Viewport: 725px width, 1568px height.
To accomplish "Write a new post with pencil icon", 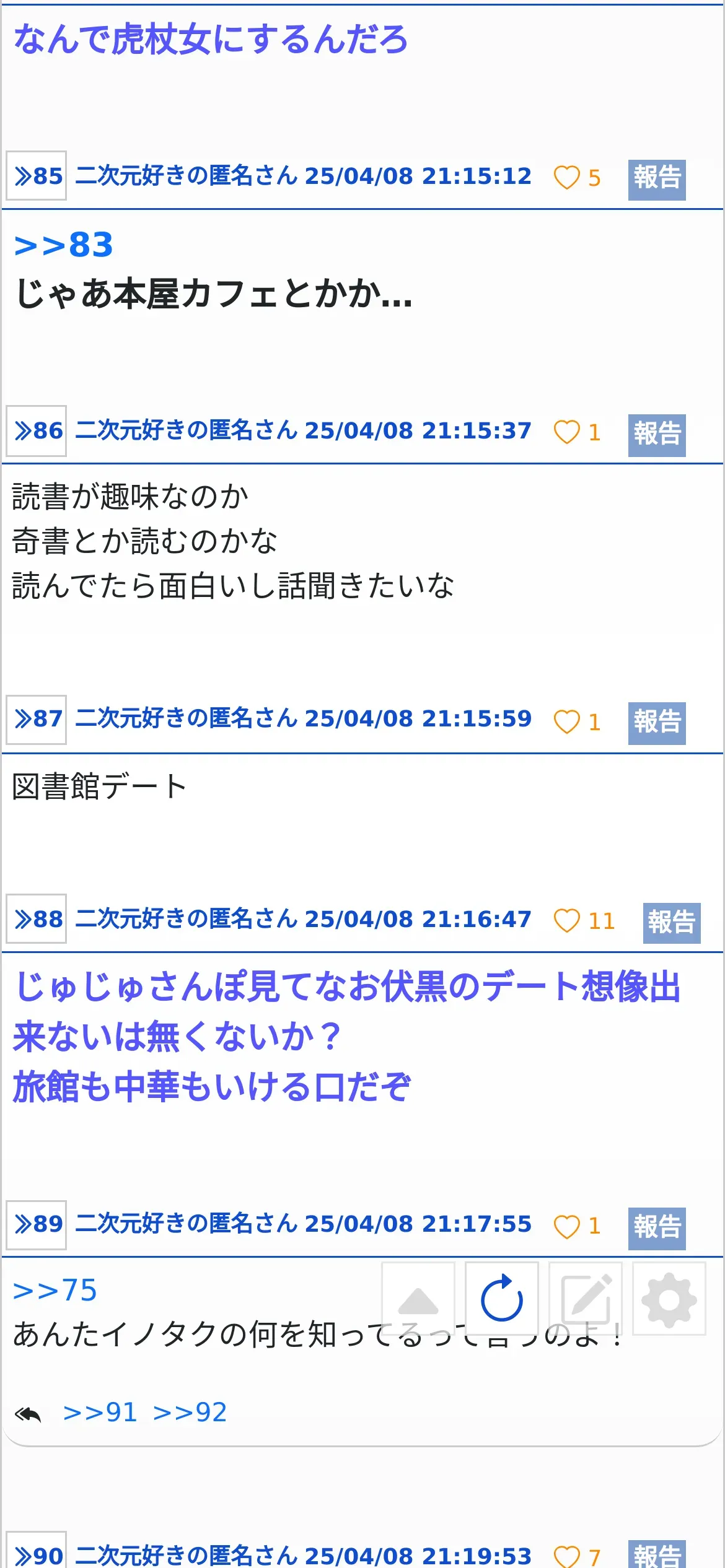I will (586, 1299).
